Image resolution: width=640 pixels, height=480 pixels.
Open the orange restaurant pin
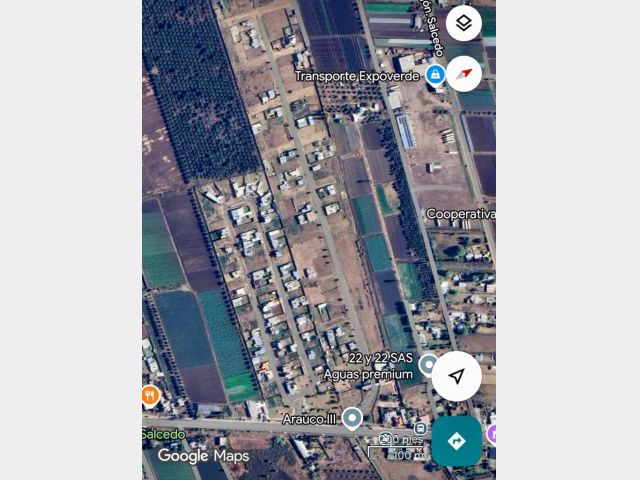tap(150, 395)
